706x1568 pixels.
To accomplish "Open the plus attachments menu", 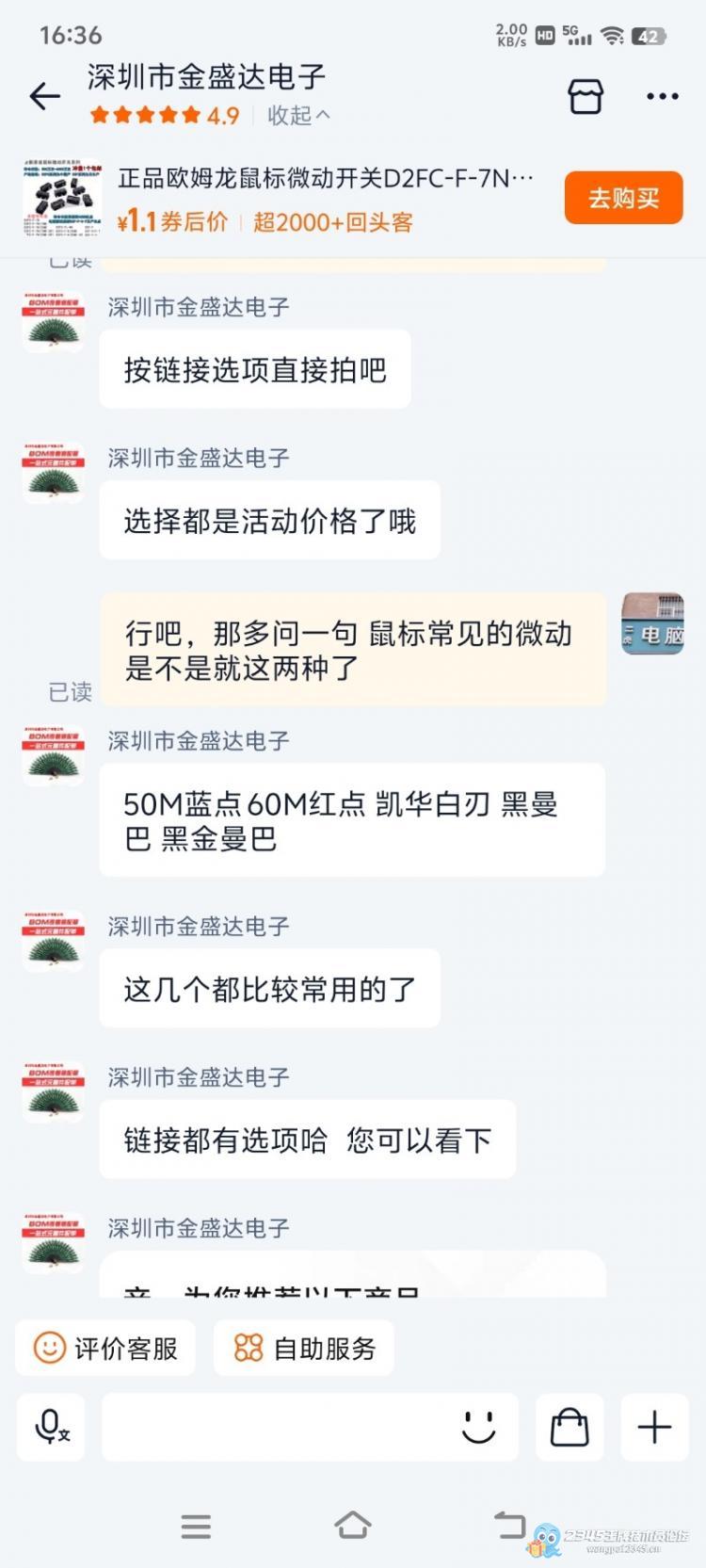I will (654, 1428).
